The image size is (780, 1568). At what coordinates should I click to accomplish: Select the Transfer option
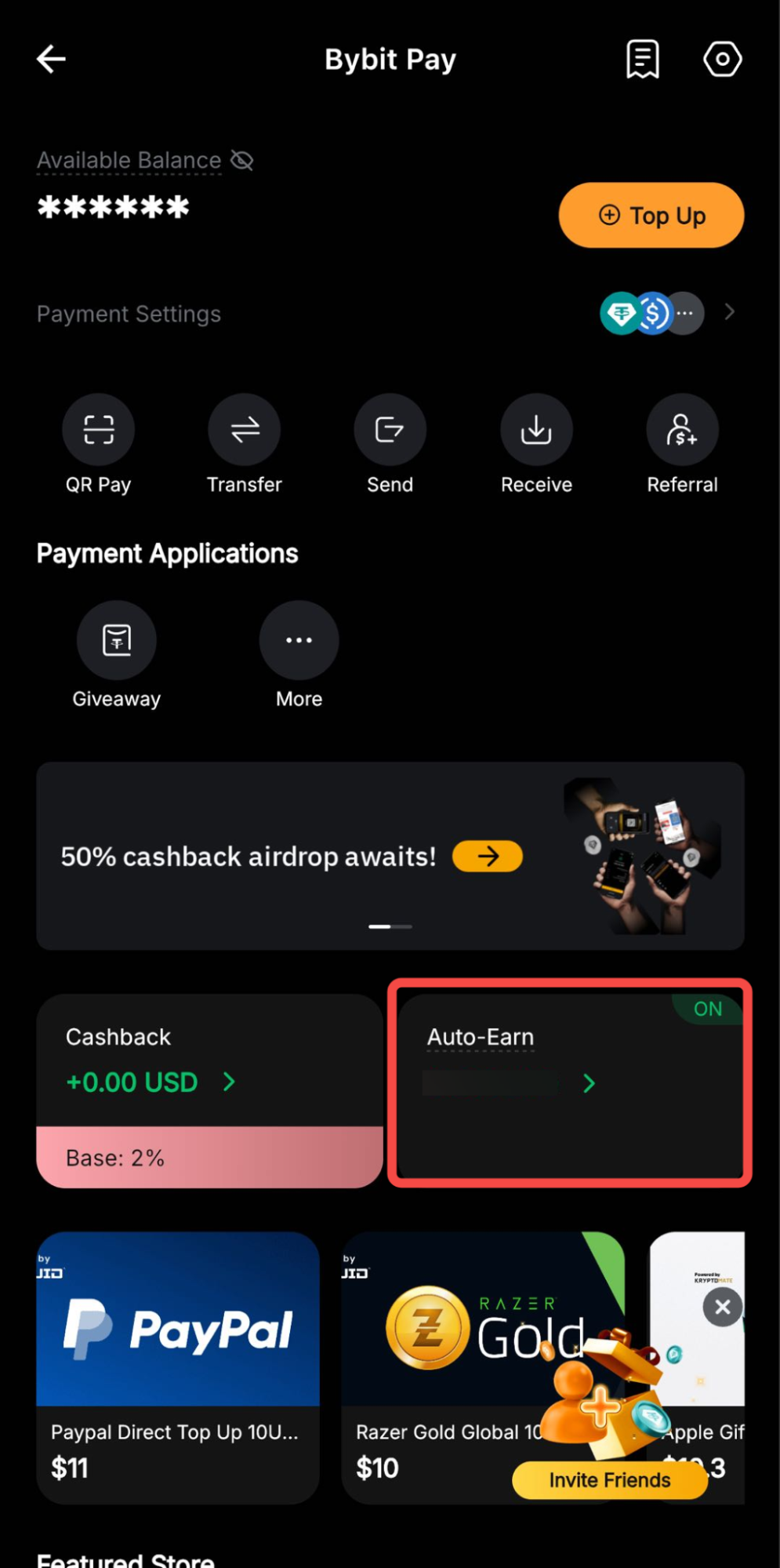point(244,430)
